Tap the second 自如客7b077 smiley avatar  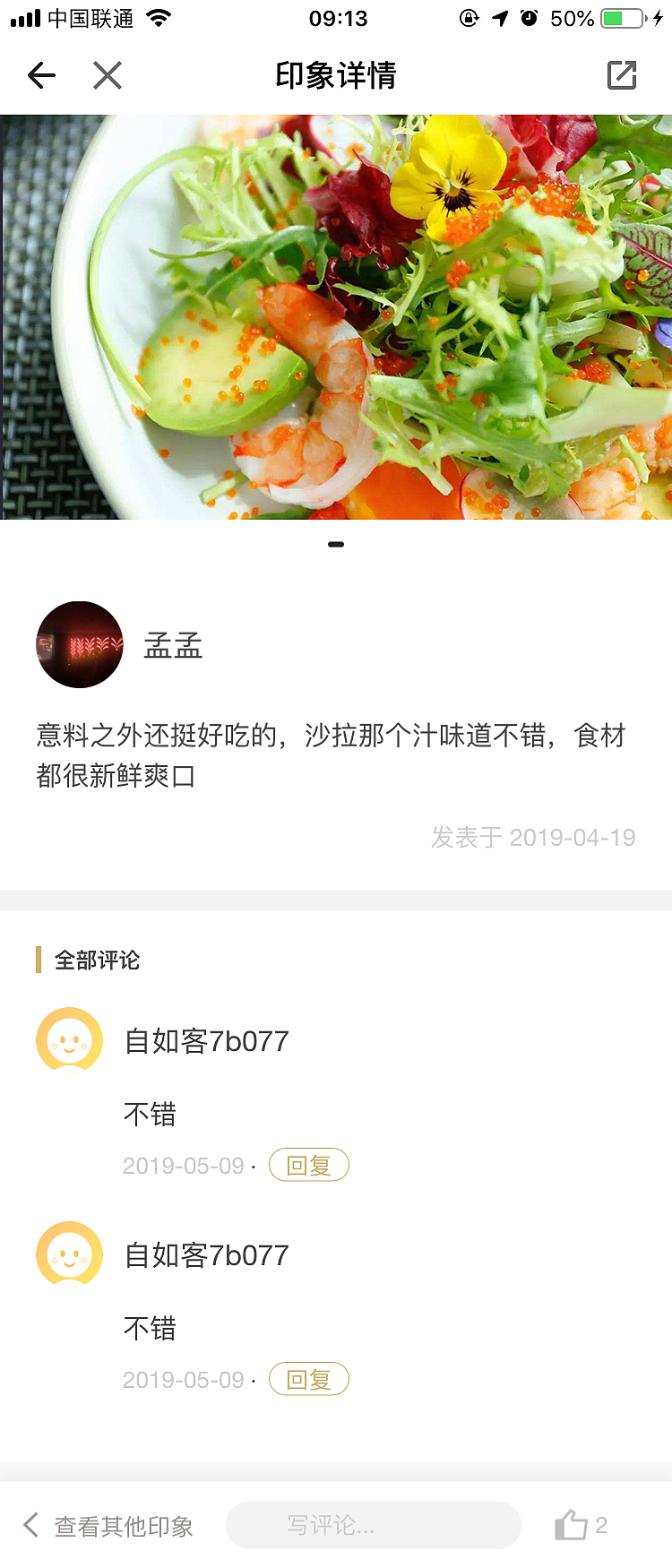(x=69, y=1254)
